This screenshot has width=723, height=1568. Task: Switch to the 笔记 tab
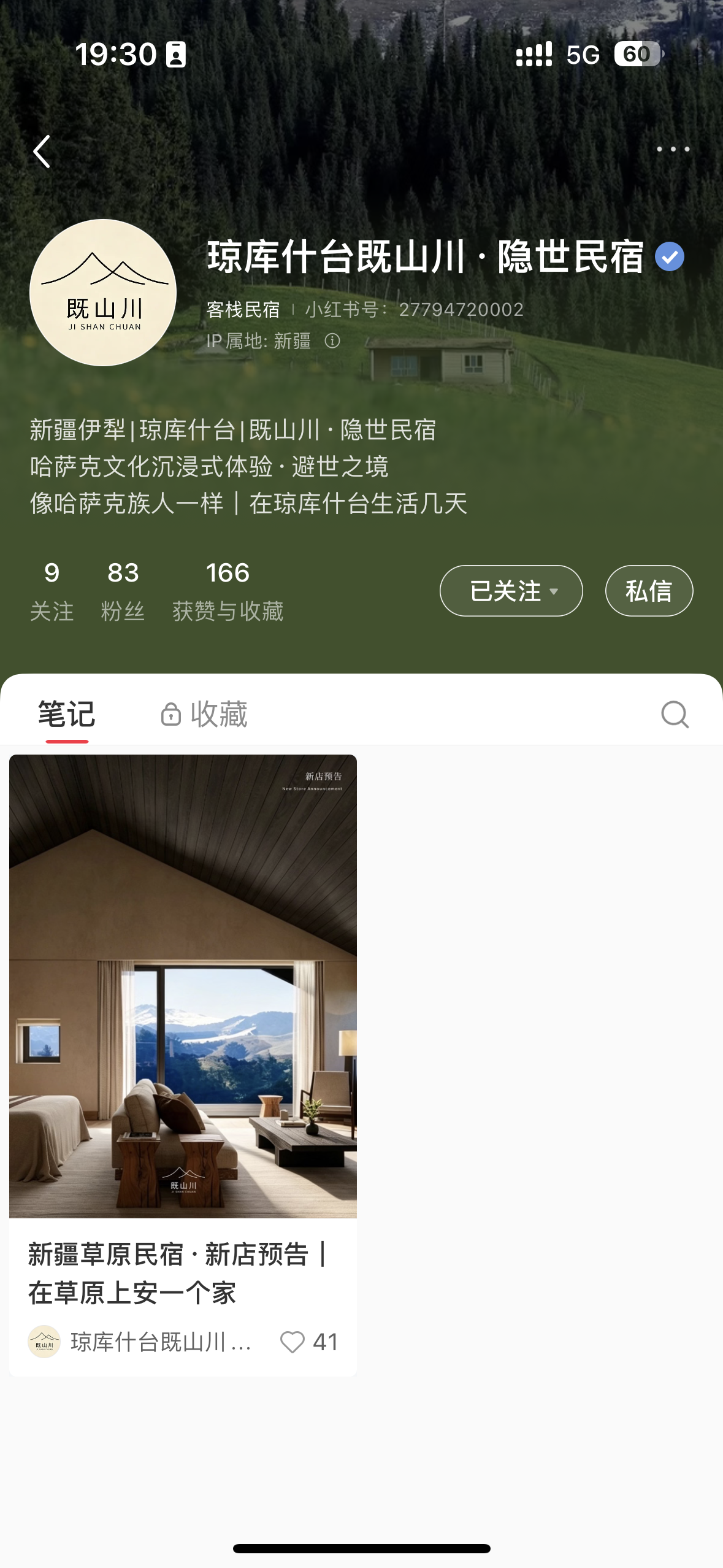point(67,715)
